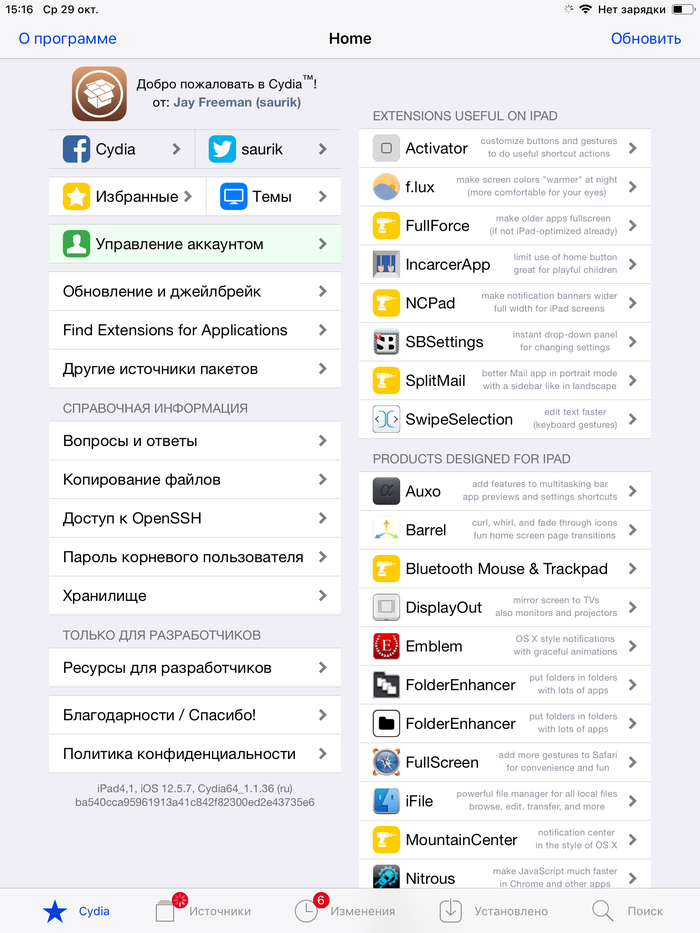The image size is (700, 933).
Task: Open the Cydia Facebook link
Action: point(121,149)
